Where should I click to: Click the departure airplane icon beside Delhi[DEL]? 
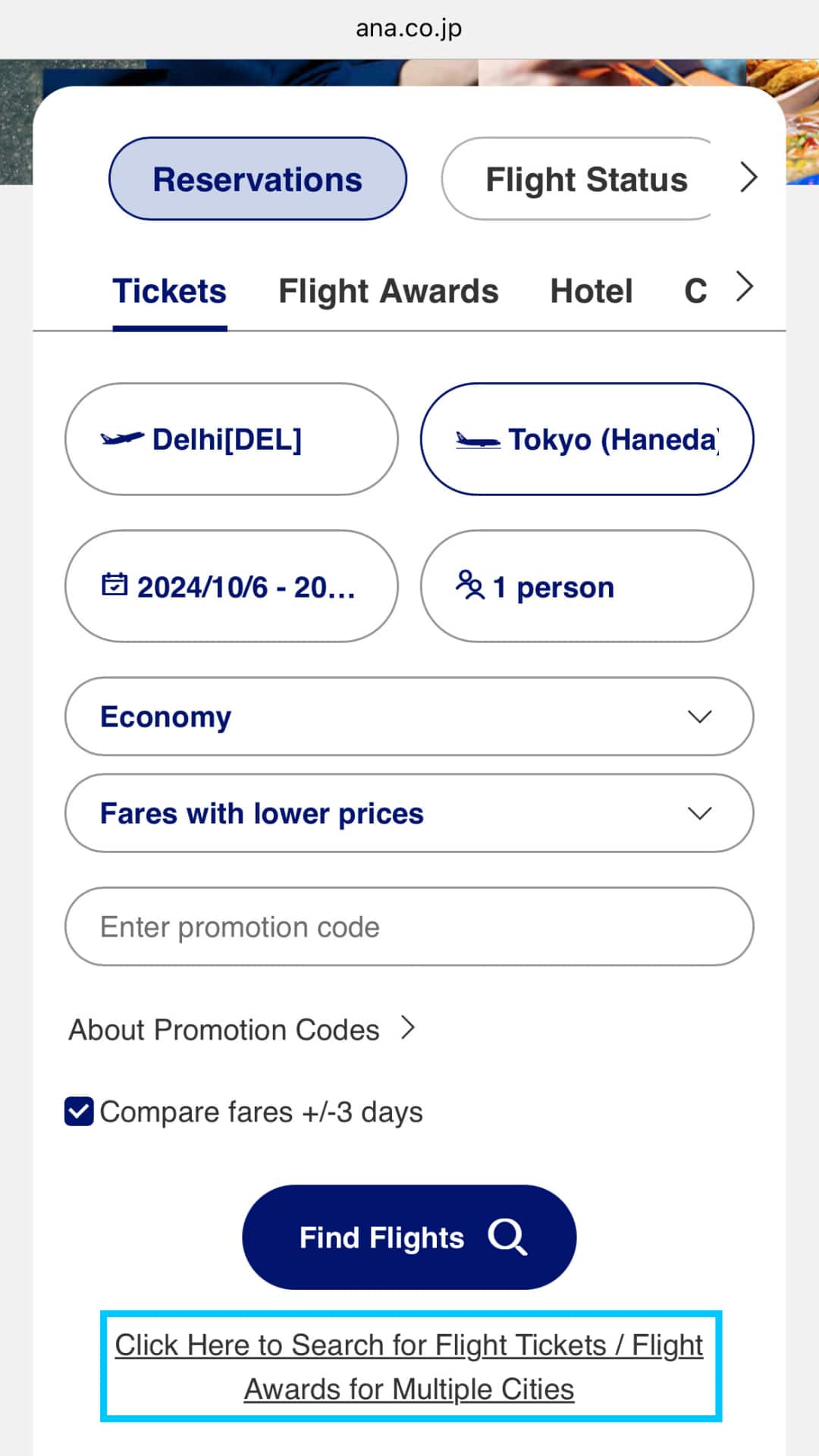pyautogui.click(x=121, y=437)
